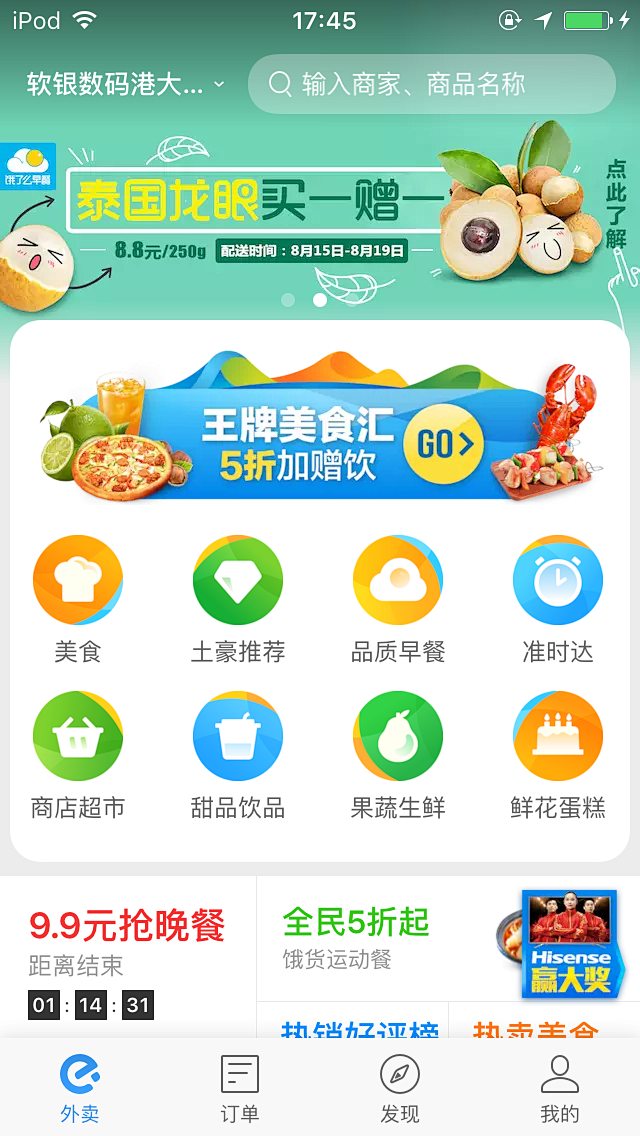Image resolution: width=640 pixels, height=1136 pixels.
Task: Switch to the 订单 tab
Action: [x=240, y=1088]
